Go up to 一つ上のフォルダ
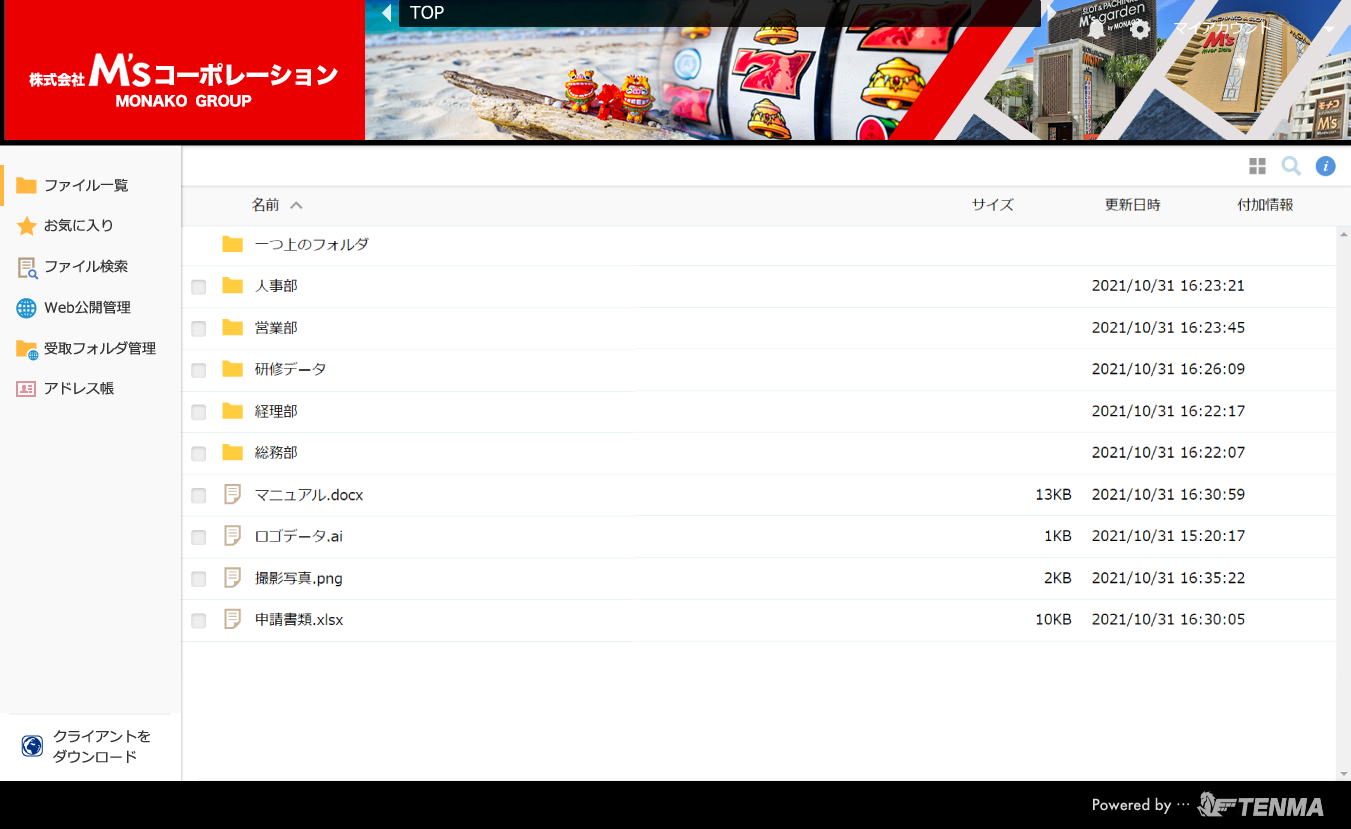This screenshot has height=829, width=1351. click(311, 244)
